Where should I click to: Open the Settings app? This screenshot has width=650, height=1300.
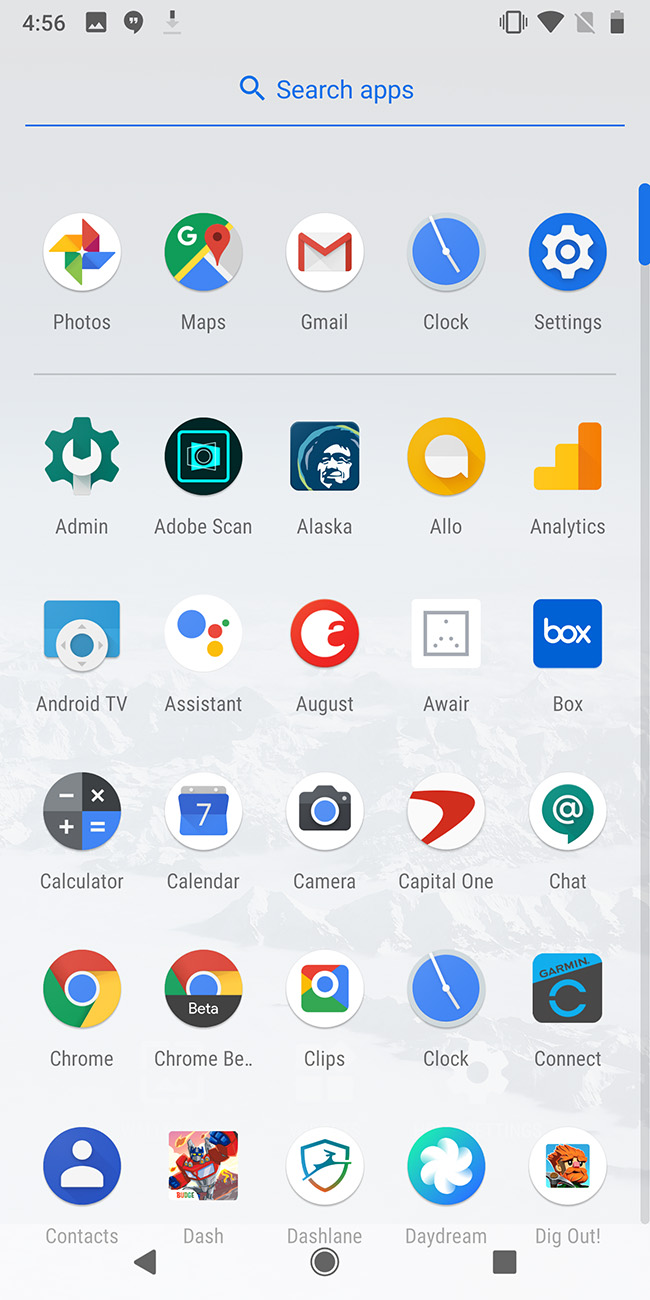tap(567, 252)
